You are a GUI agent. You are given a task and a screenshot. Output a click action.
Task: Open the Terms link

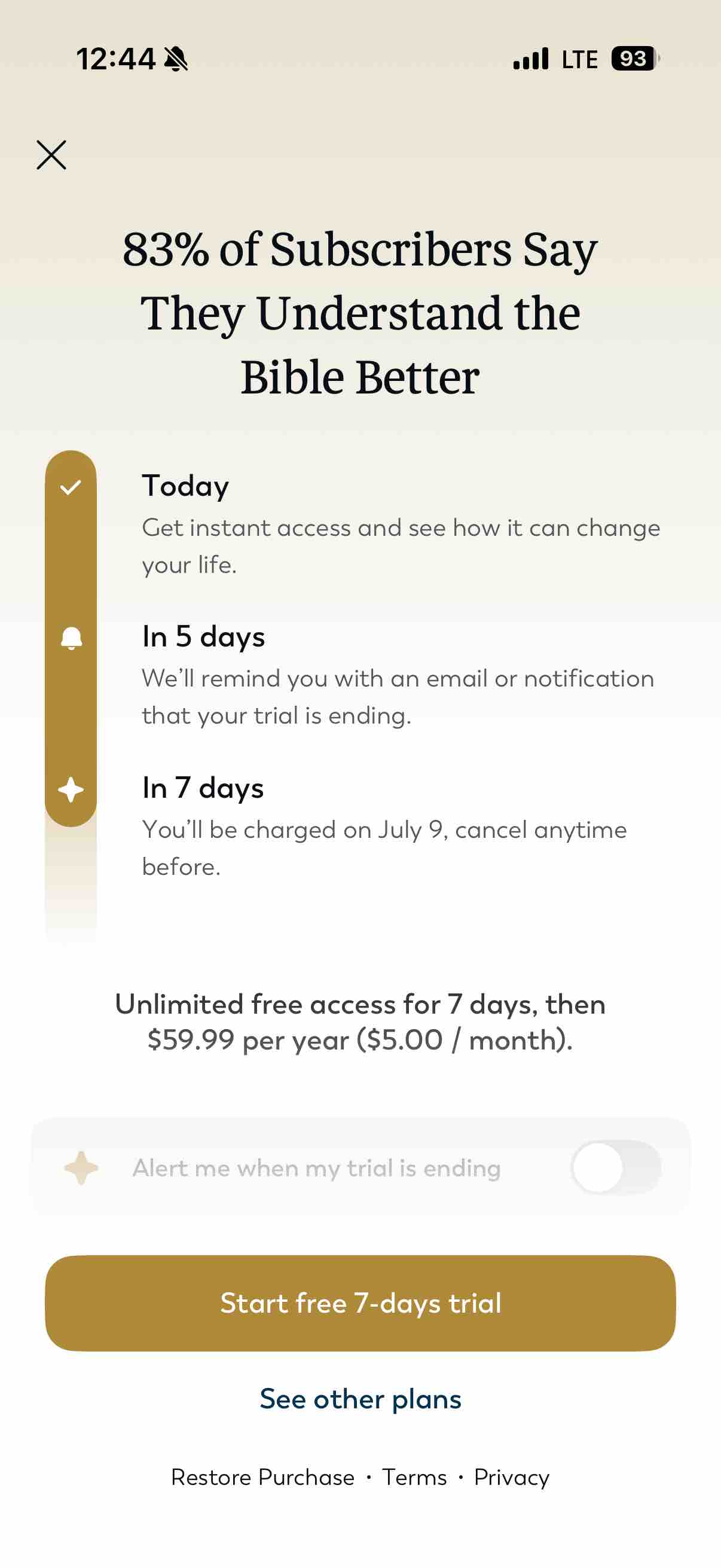coord(414,1477)
